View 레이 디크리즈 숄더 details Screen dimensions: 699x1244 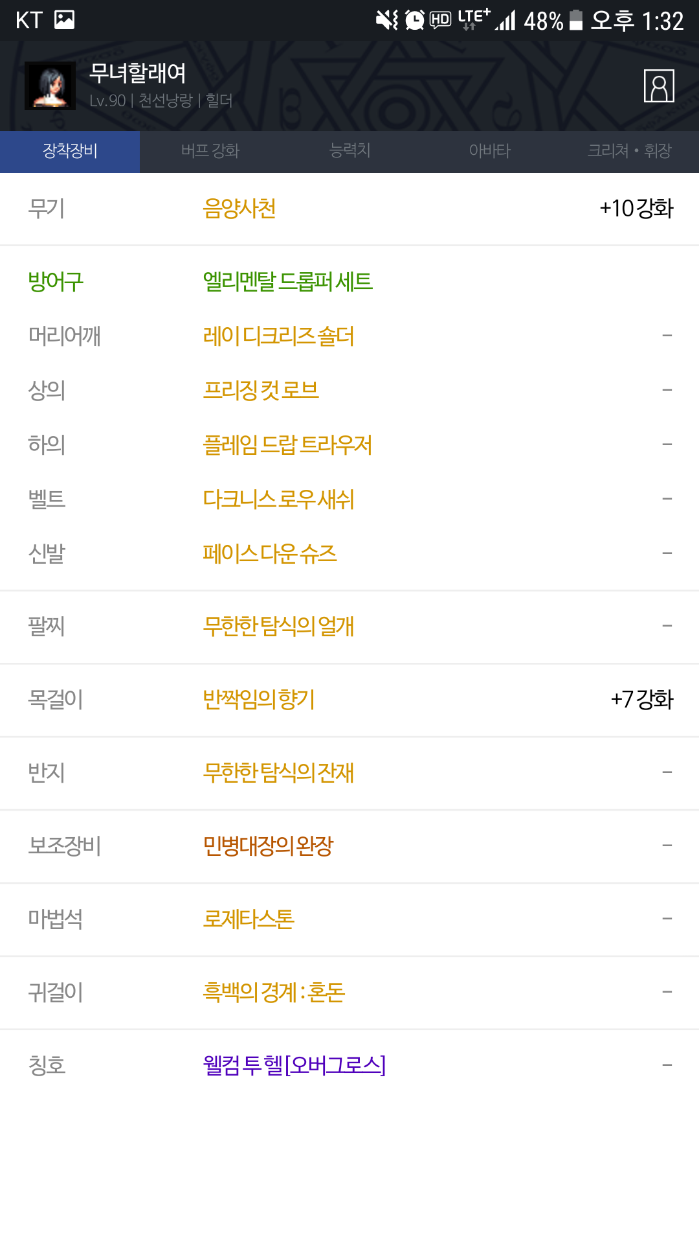tap(278, 336)
